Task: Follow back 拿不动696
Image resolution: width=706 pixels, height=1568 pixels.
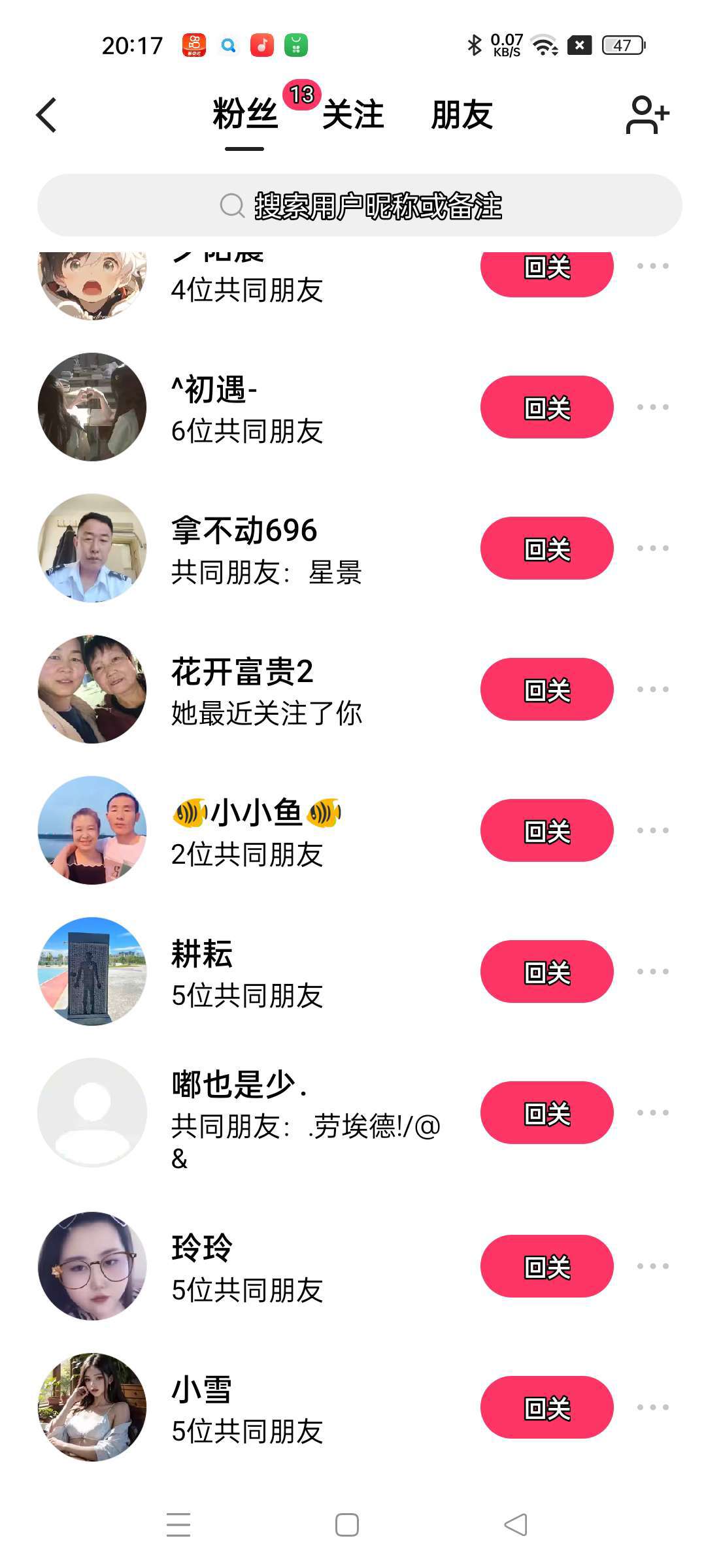Action: pyautogui.click(x=546, y=548)
